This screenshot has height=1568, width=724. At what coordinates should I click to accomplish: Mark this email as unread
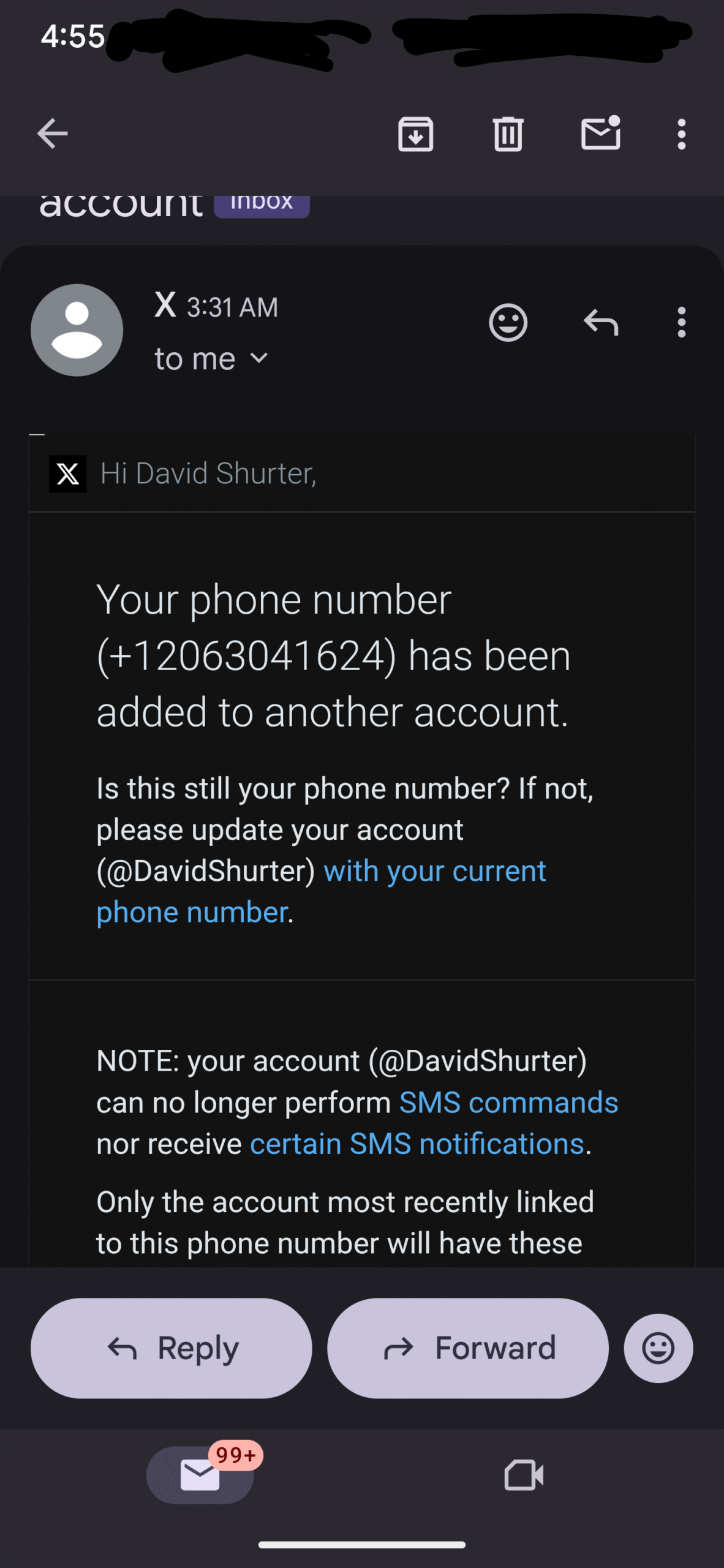[601, 132]
